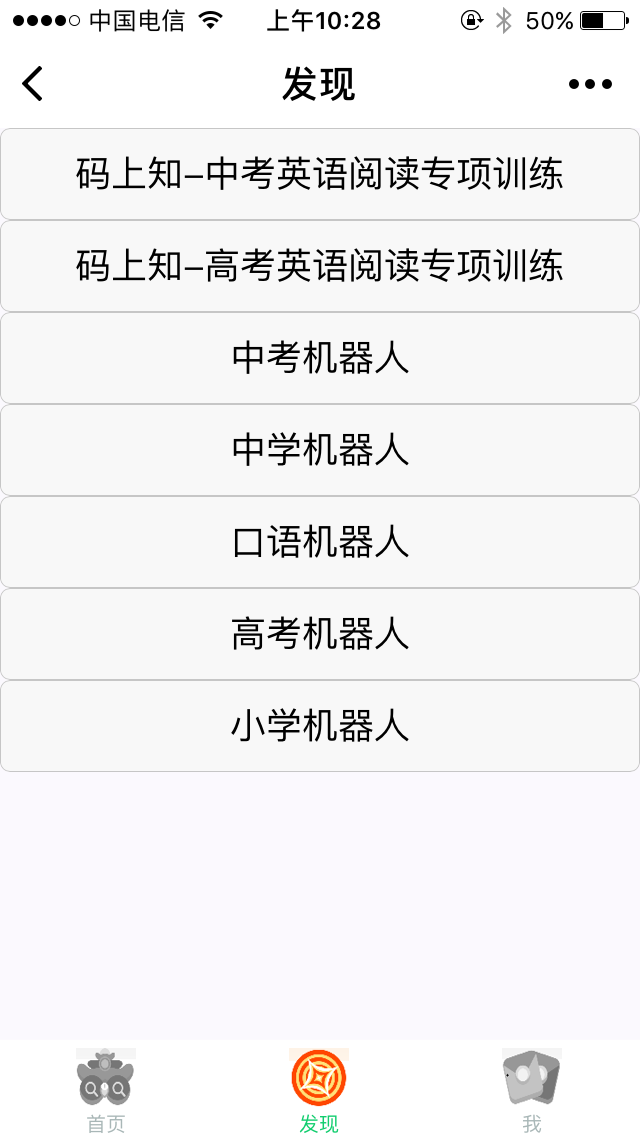640x1136 pixels.
Task: Open 码上知-高考英语阅读专项训练
Action: 320,266
